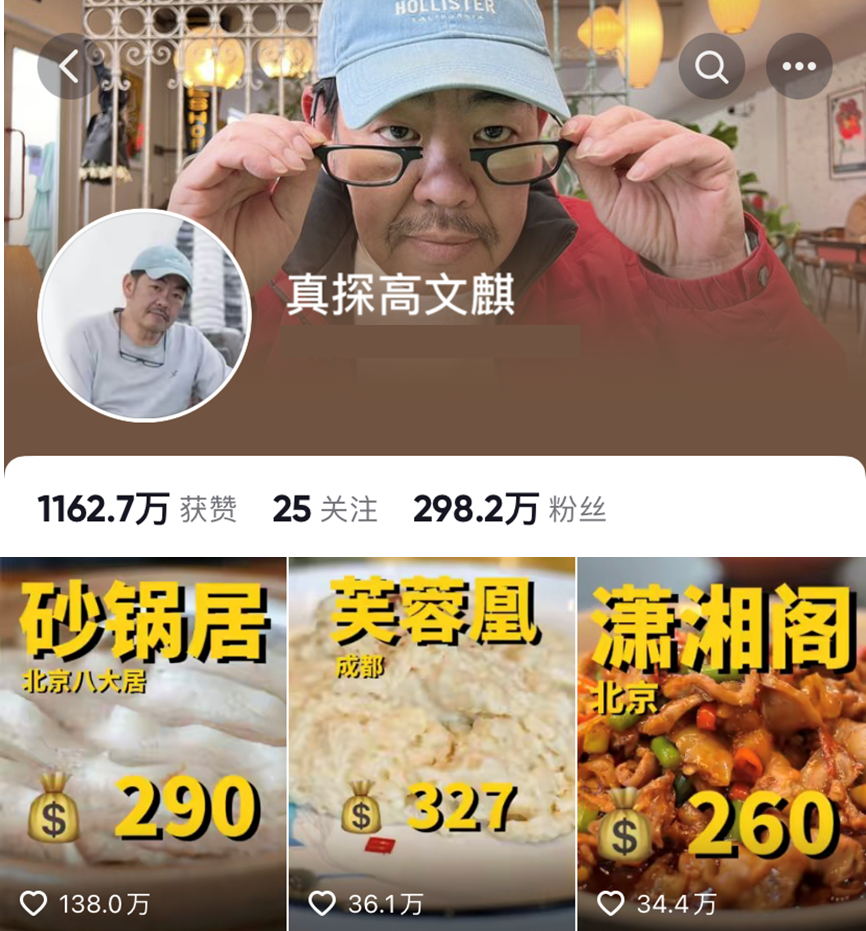
Task: View the 298.2万 粉丝 followers list
Action: coord(510,509)
